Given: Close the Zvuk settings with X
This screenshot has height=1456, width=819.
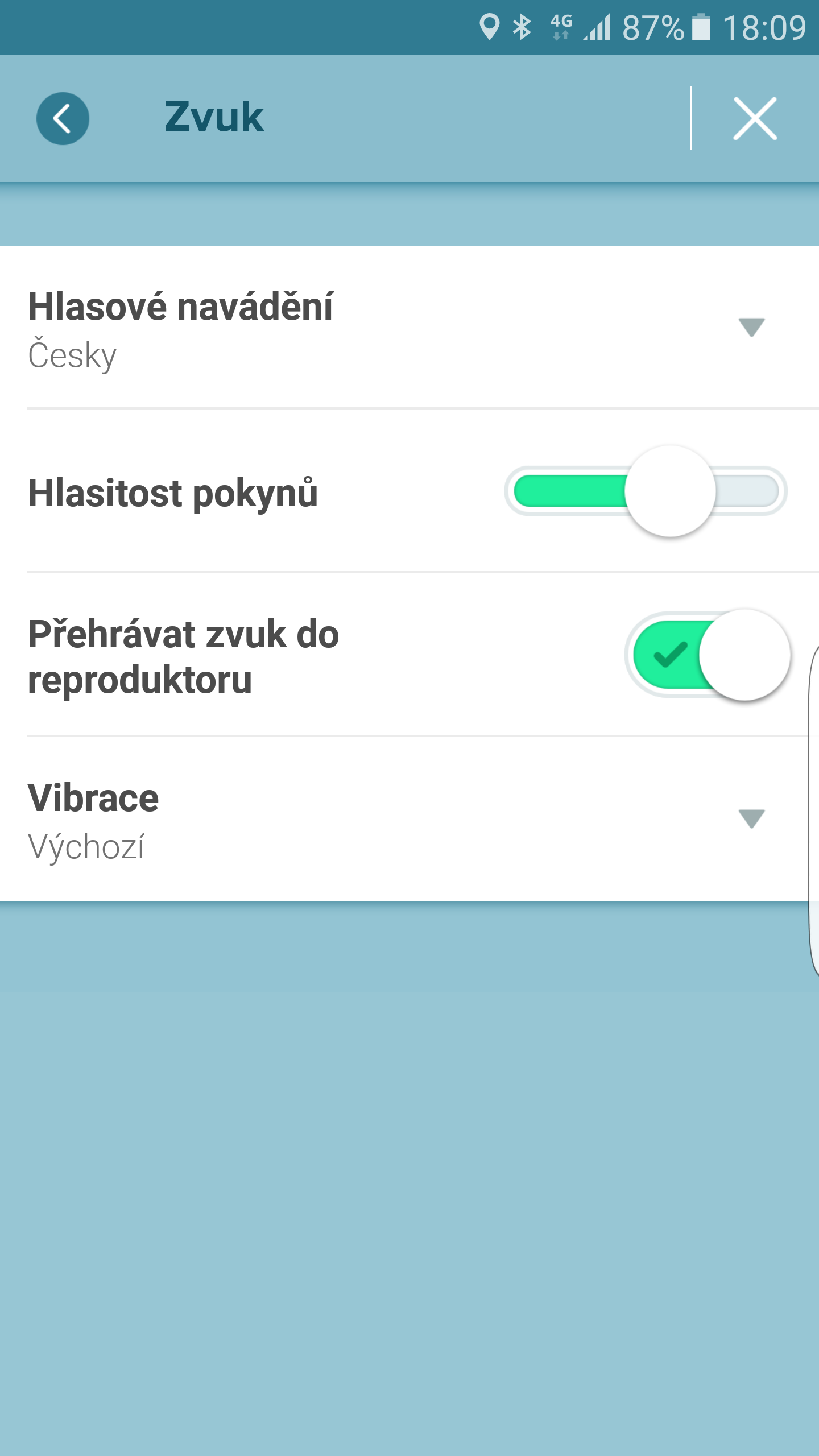Looking at the screenshot, I should point(755,118).
